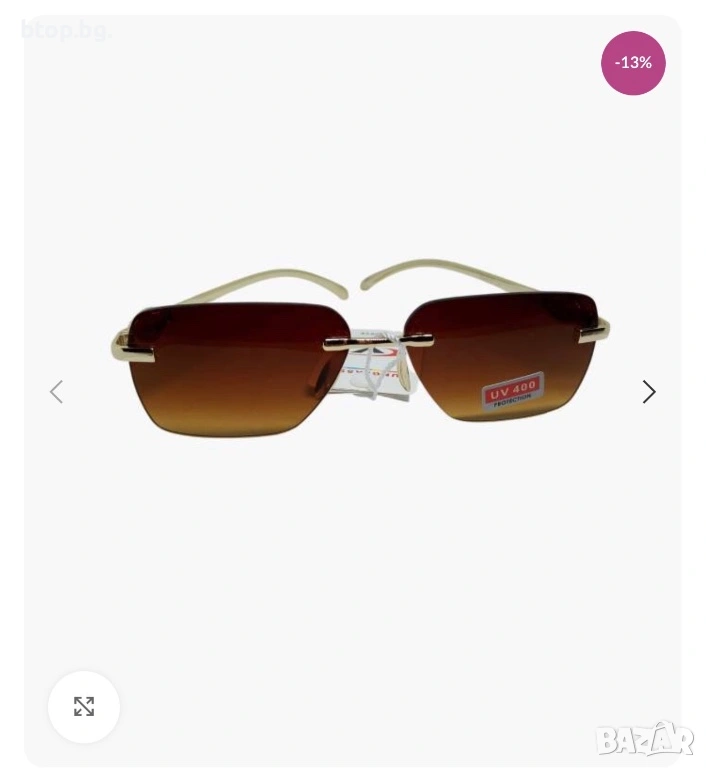Image resolution: width=706 pixels, height=768 pixels.
Task: Show the next product image
Action: tap(649, 392)
